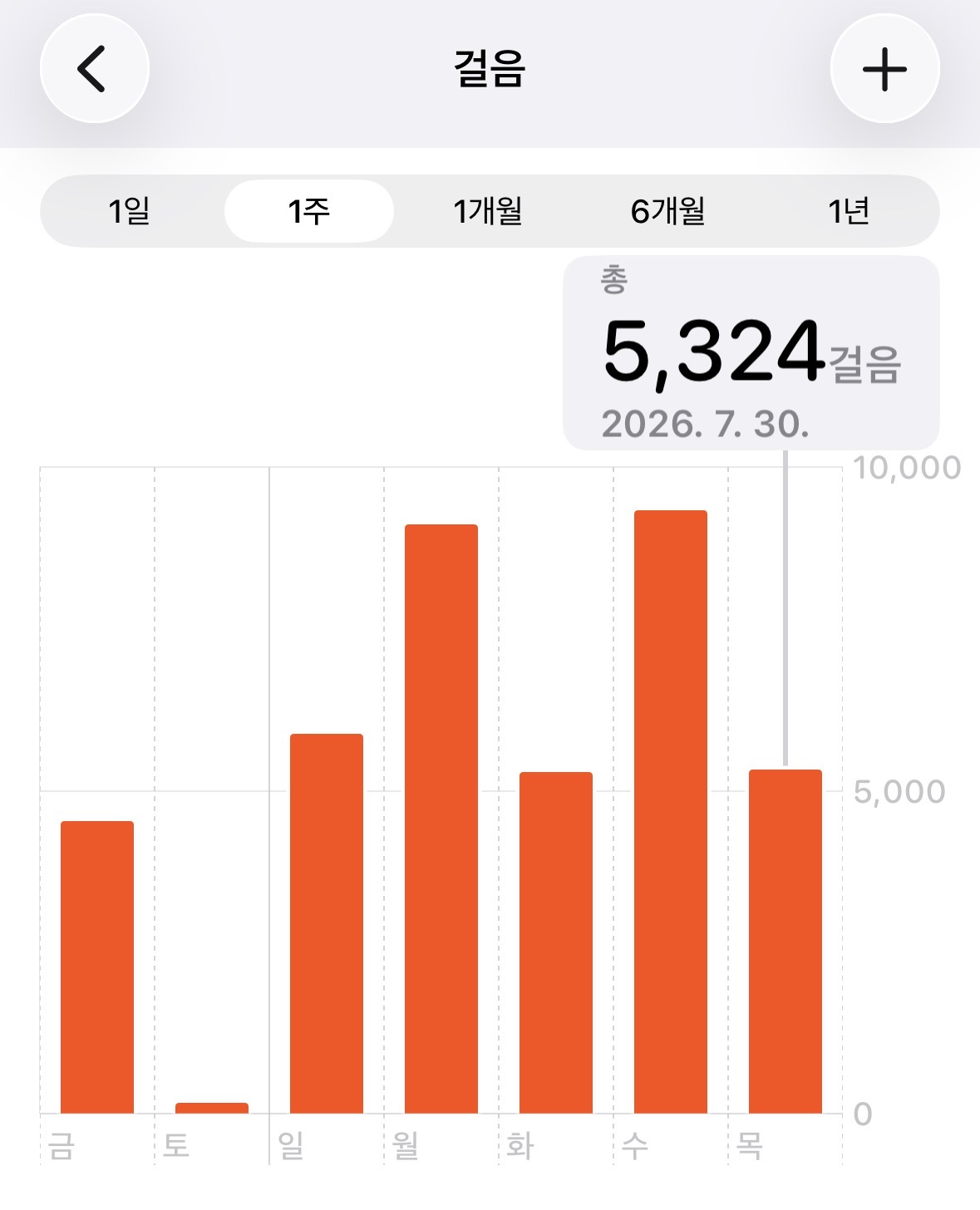This screenshot has height=1210, width=980.
Task: Add step data with the plus button
Action: (x=884, y=68)
